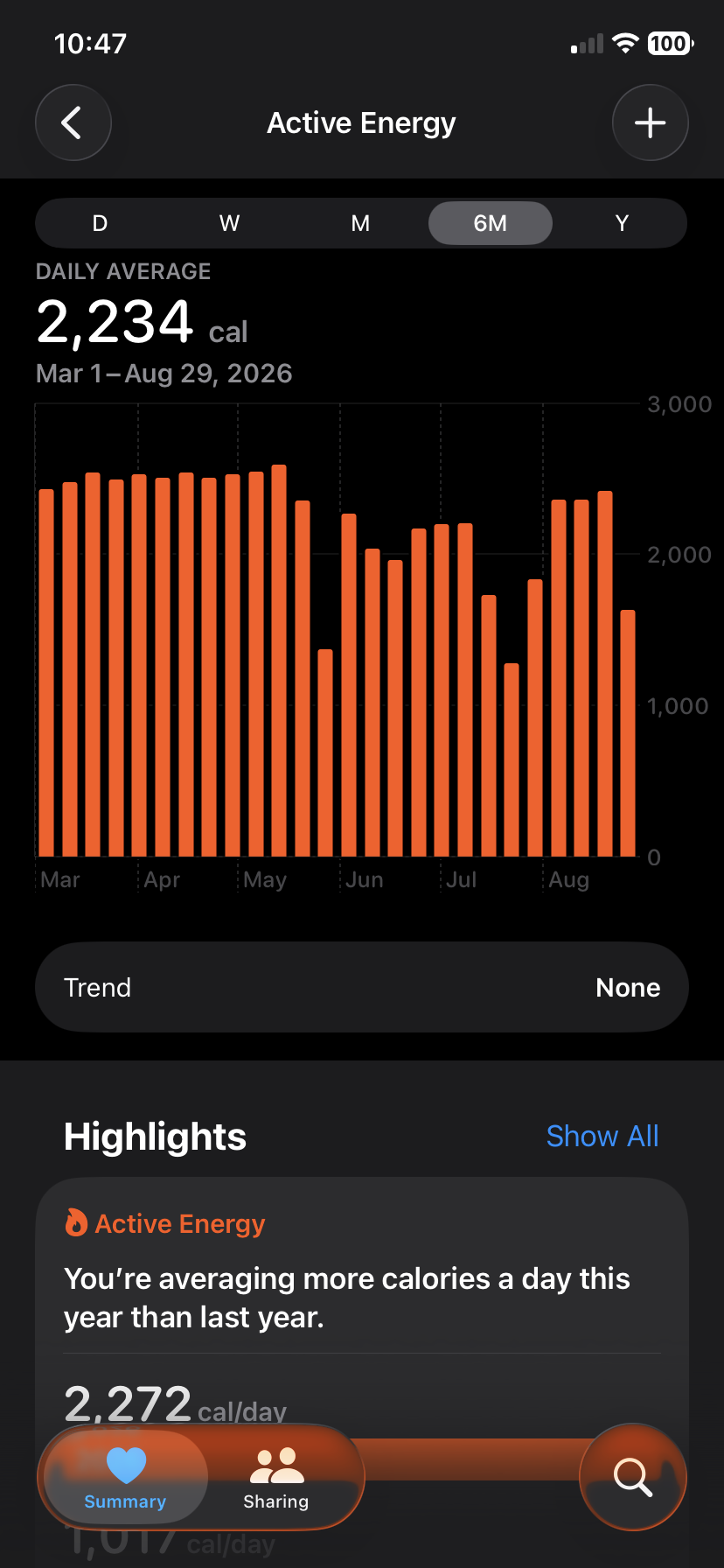The width and height of the screenshot is (724, 1568).
Task: Add data with the plus button
Action: [x=650, y=122]
